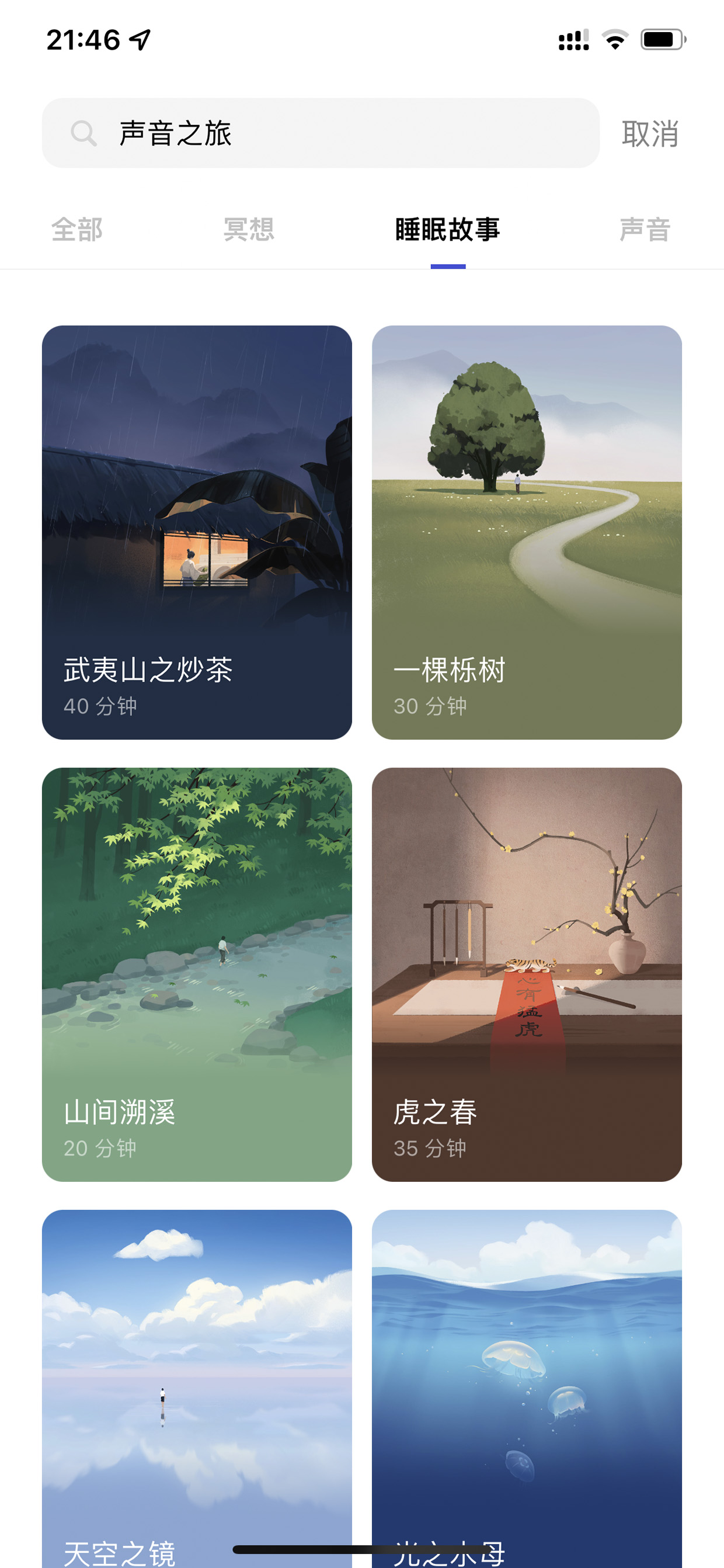Switch to the 声音 tab
Screen dimensions: 724x1568
pos(645,230)
